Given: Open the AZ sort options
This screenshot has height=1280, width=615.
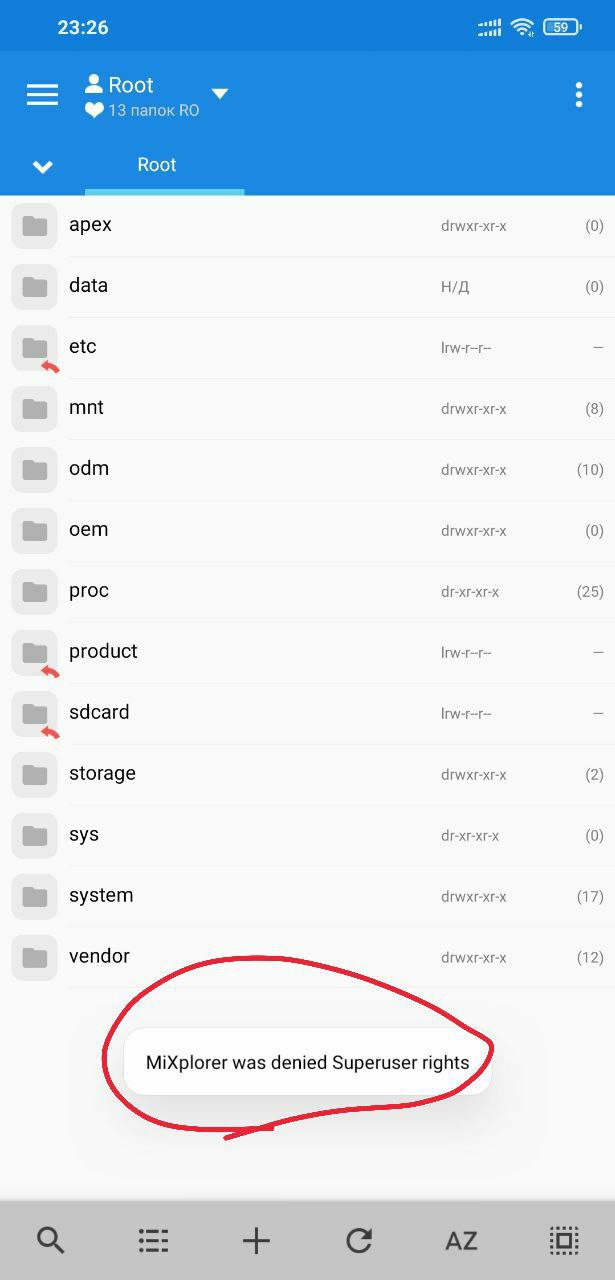Looking at the screenshot, I should click(461, 1241).
